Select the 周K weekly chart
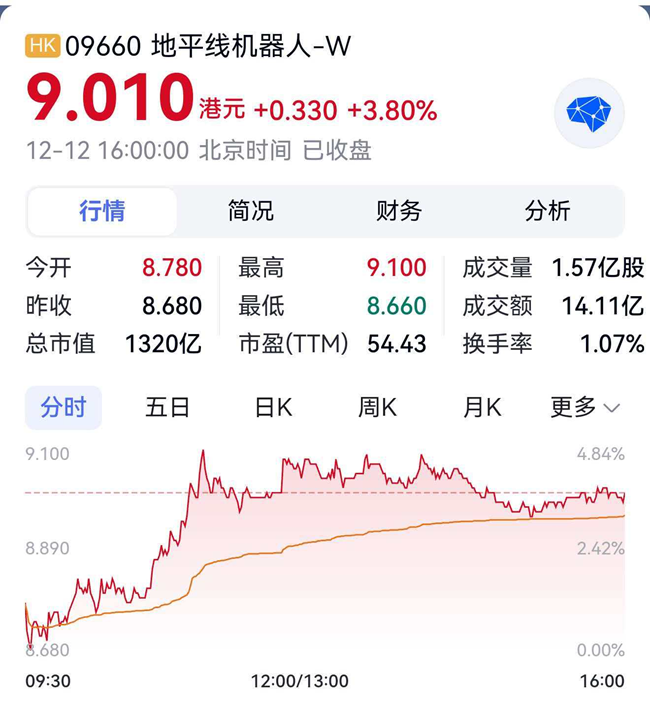 coord(377,407)
